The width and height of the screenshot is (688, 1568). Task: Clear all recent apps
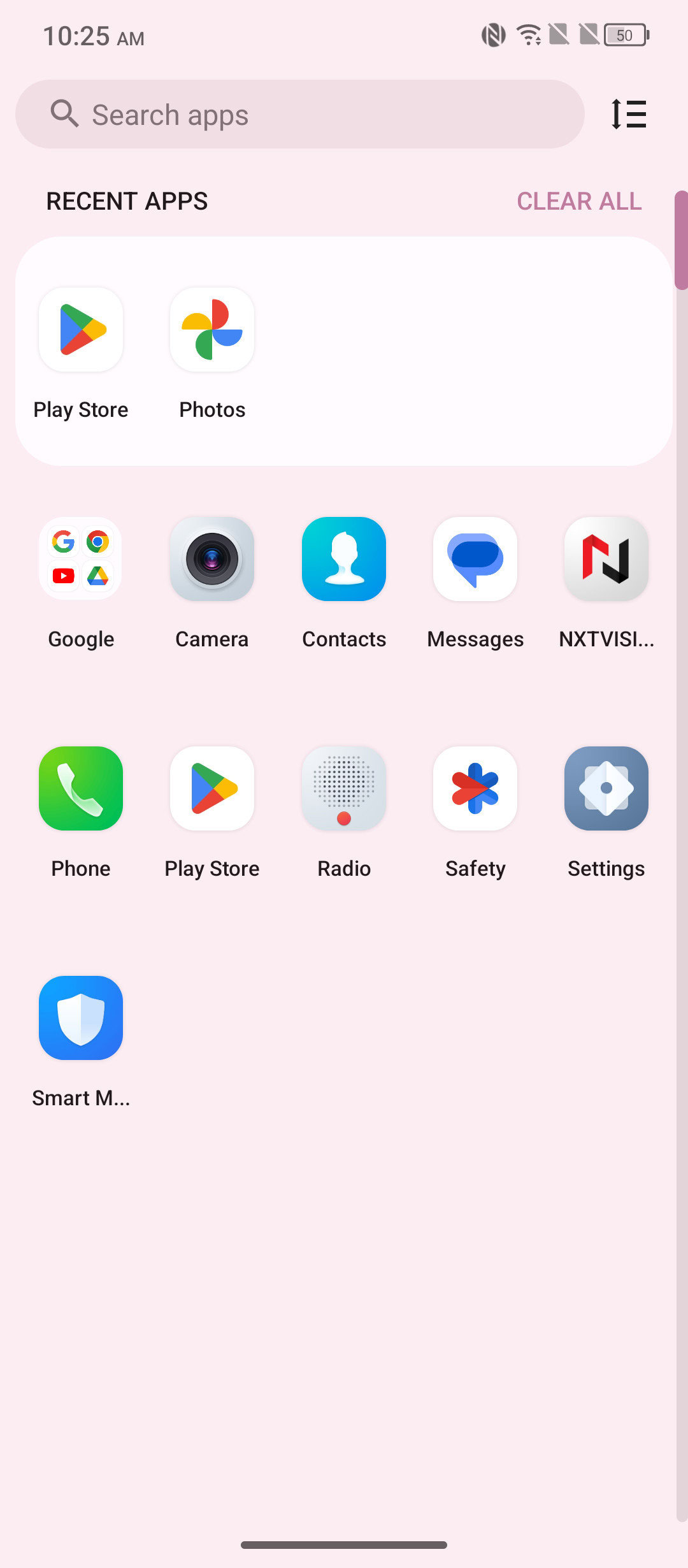578,201
